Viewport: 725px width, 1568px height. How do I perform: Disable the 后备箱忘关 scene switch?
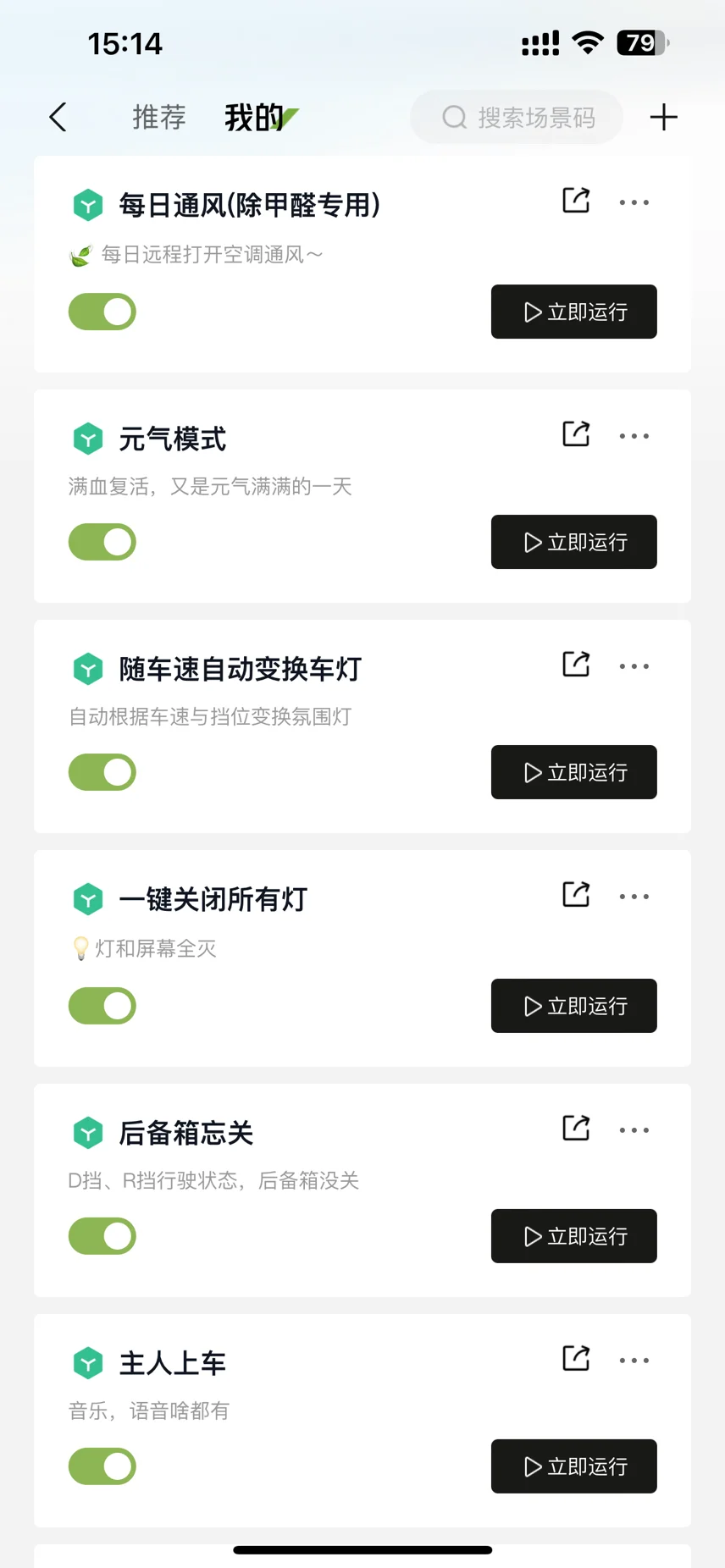[102, 1236]
